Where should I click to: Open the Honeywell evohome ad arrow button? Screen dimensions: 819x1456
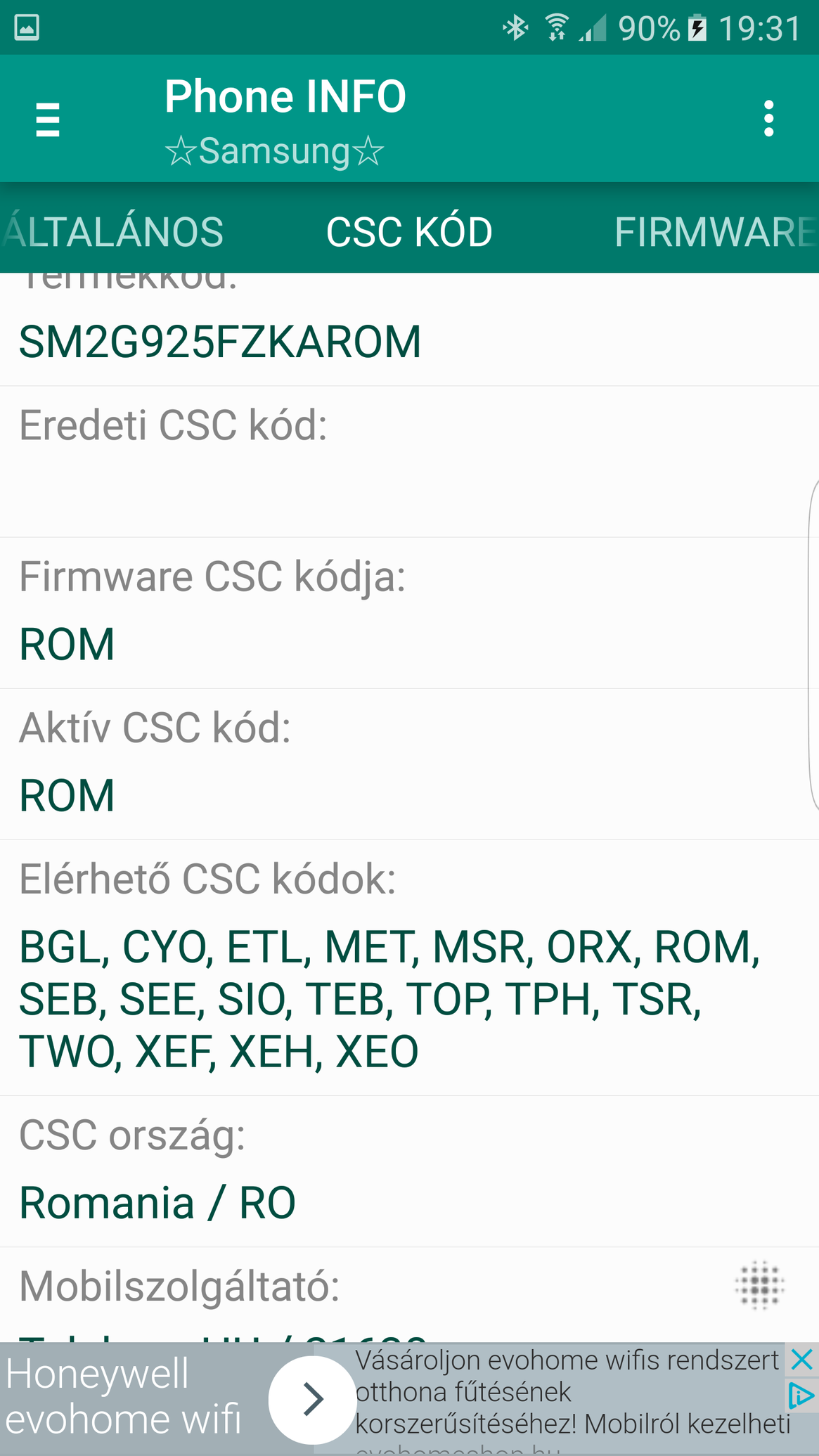[313, 1399]
